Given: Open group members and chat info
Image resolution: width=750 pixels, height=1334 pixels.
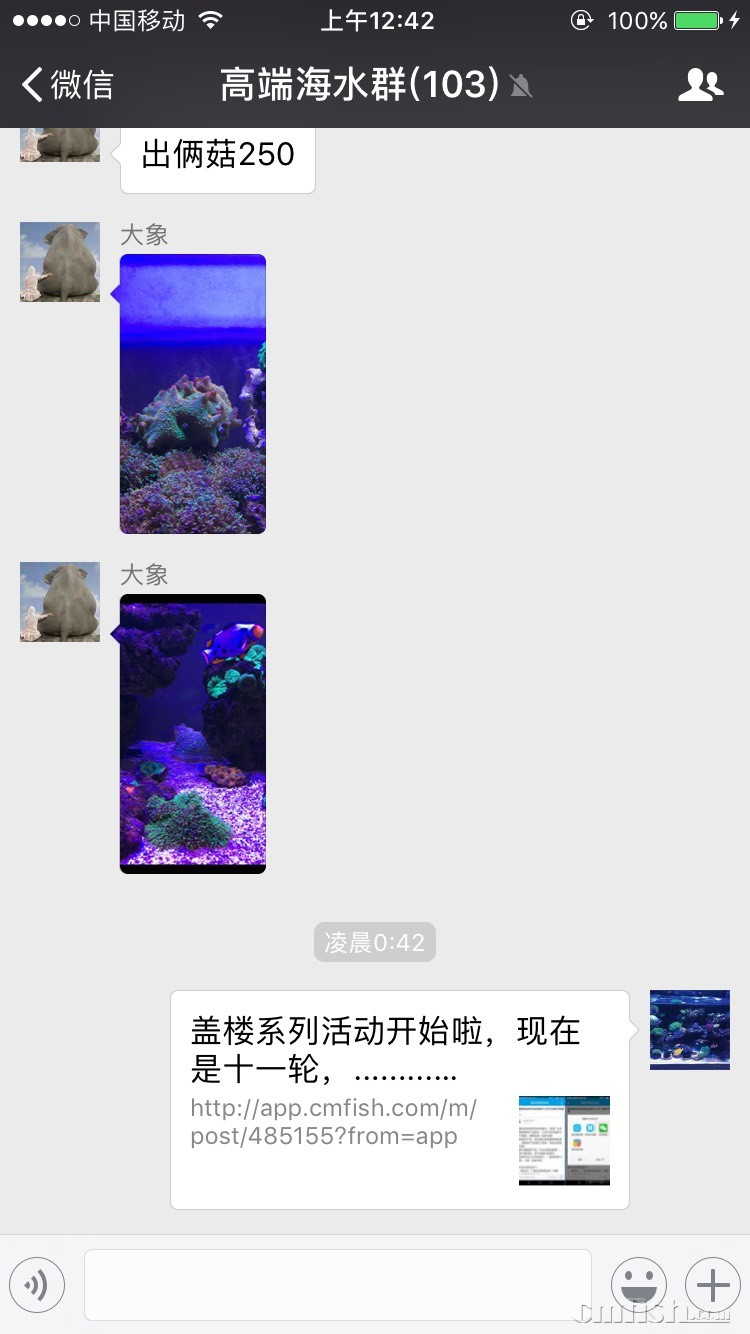Looking at the screenshot, I should [700, 85].
